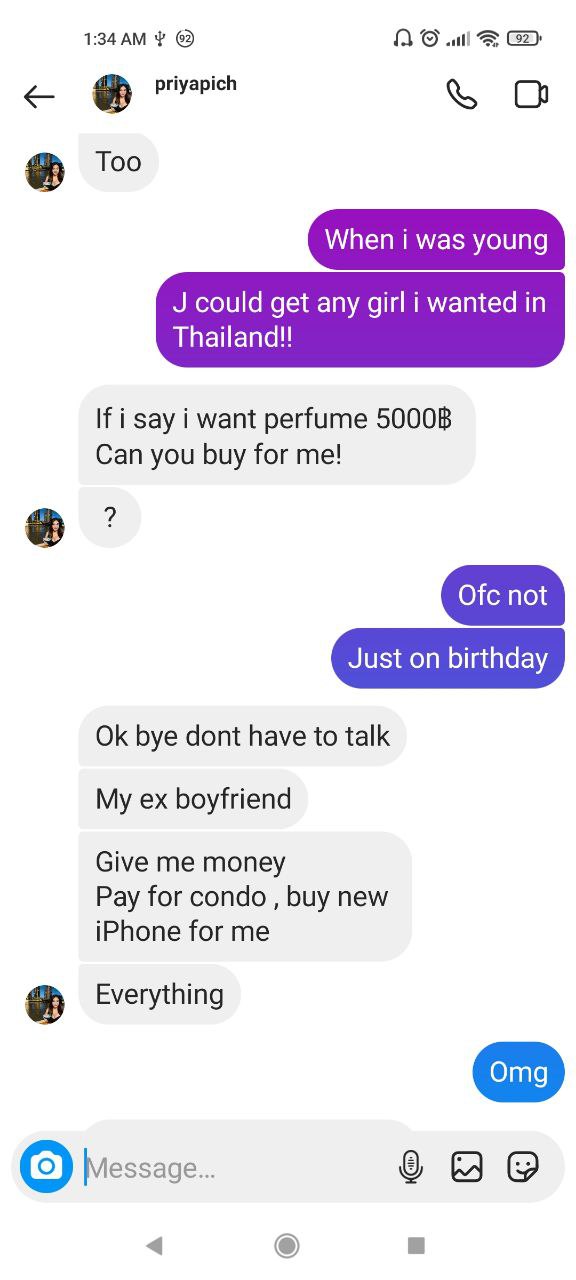Tap the avatar beside the "Everything" message
The image size is (576, 1280).
click(45, 1004)
